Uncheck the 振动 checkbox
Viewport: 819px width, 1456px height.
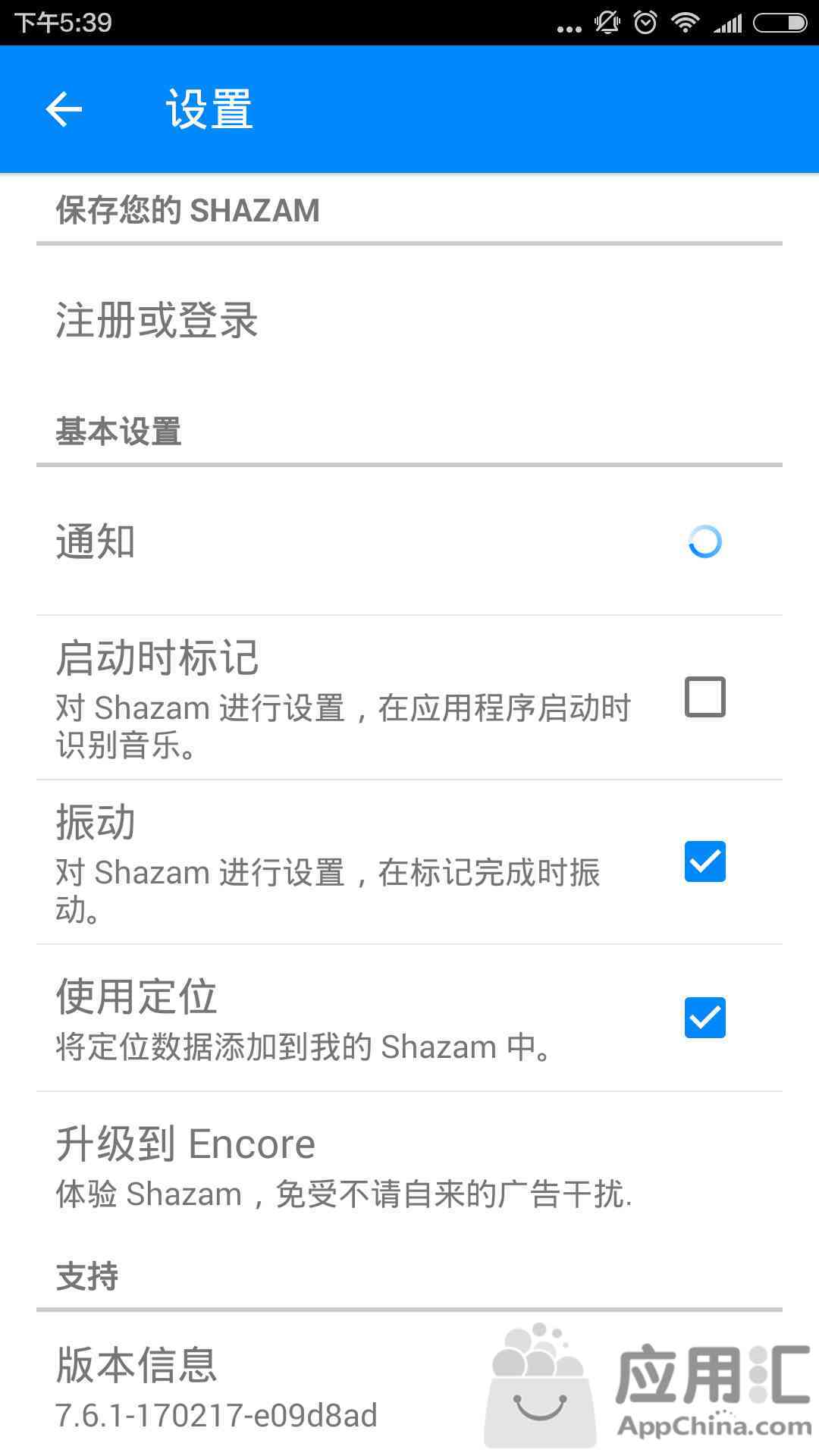(x=704, y=861)
